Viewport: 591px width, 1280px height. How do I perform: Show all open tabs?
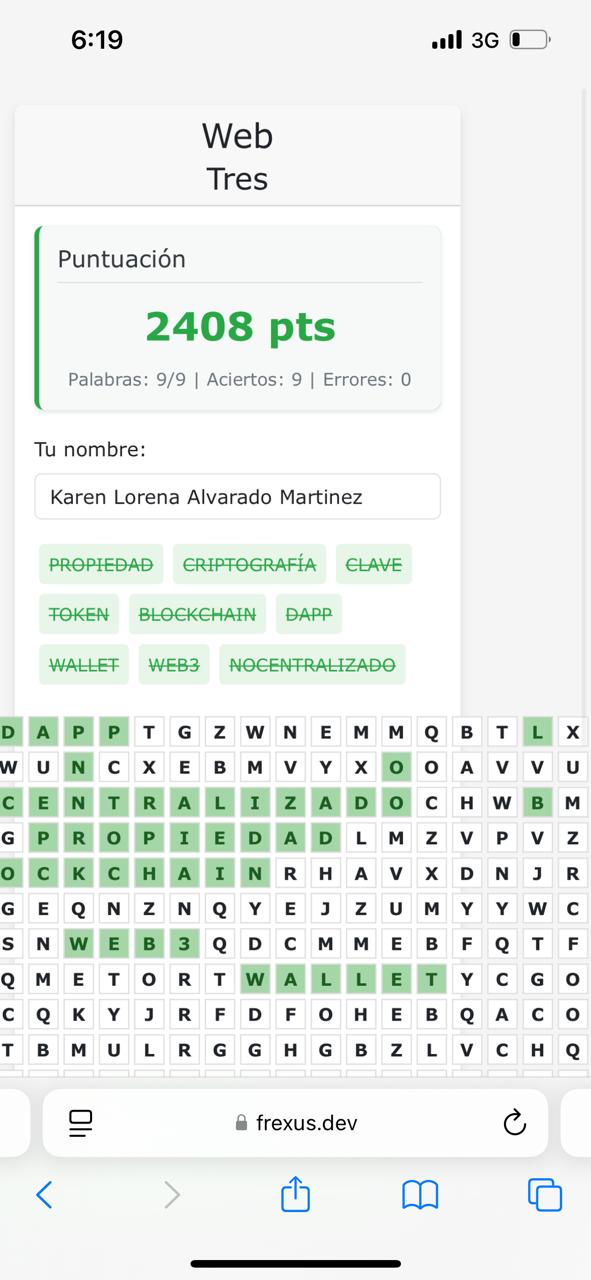point(544,1194)
